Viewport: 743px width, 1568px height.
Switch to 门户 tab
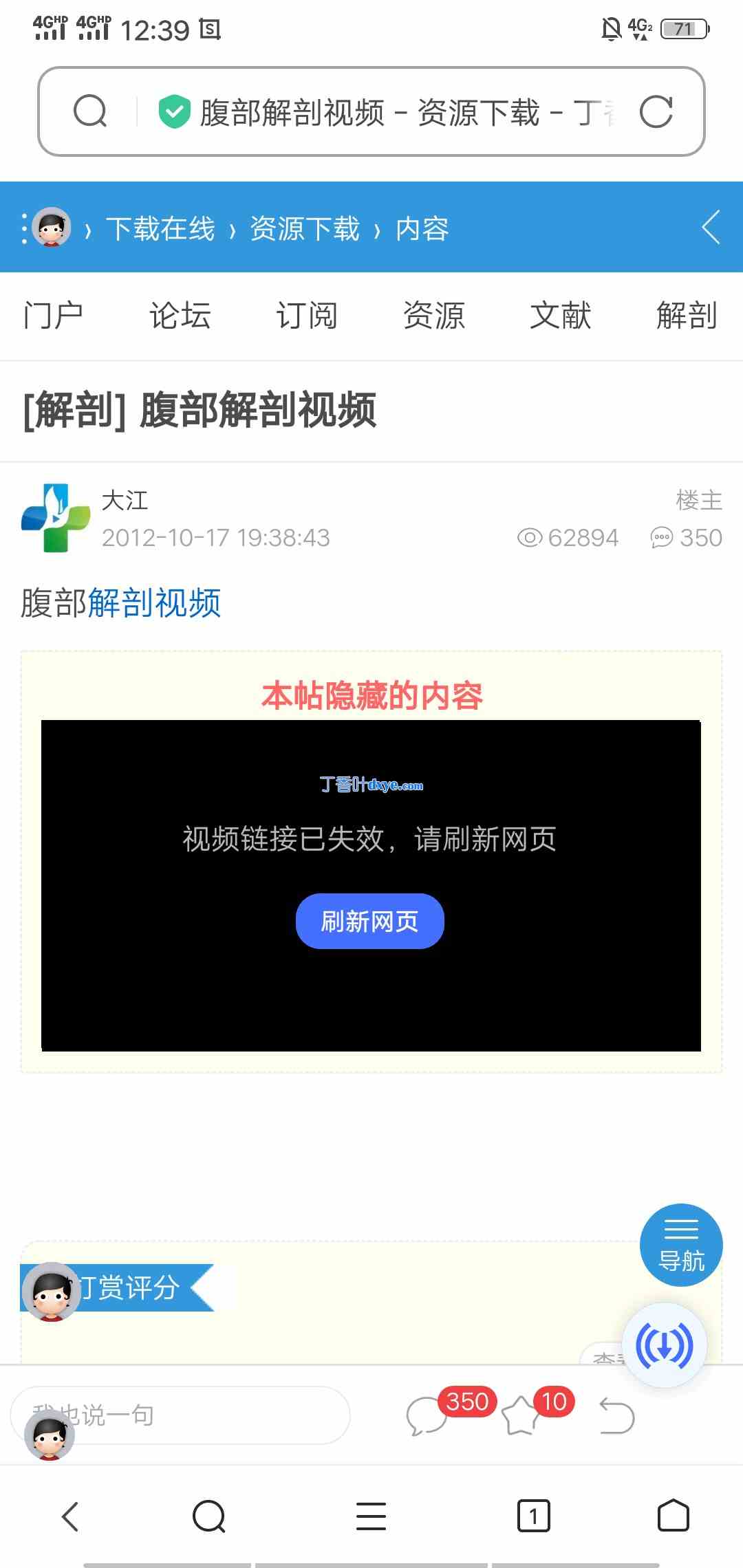tap(53, 316)
